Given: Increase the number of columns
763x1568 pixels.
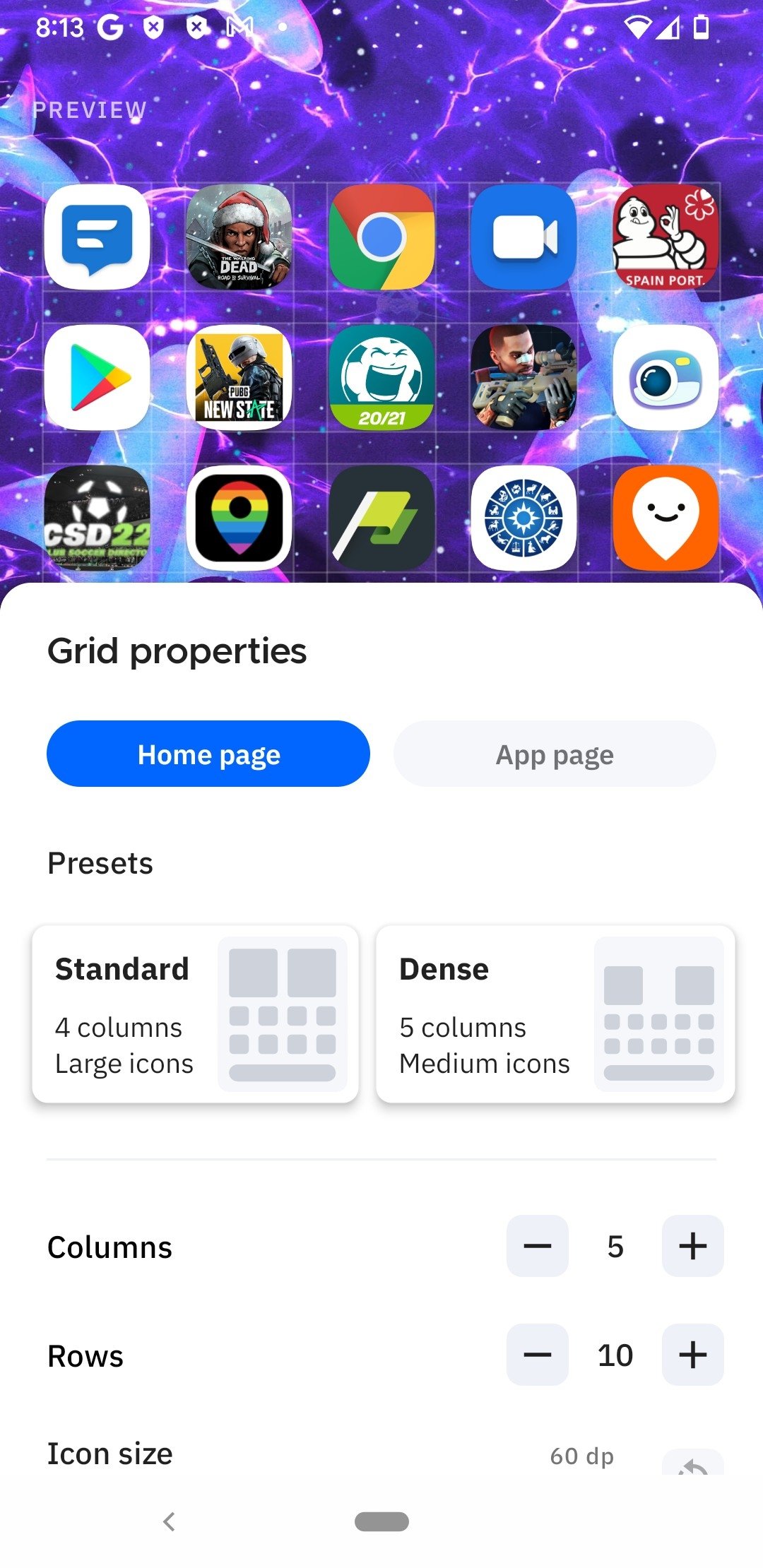Looking at the screenshot, I should click(692, 1245).
